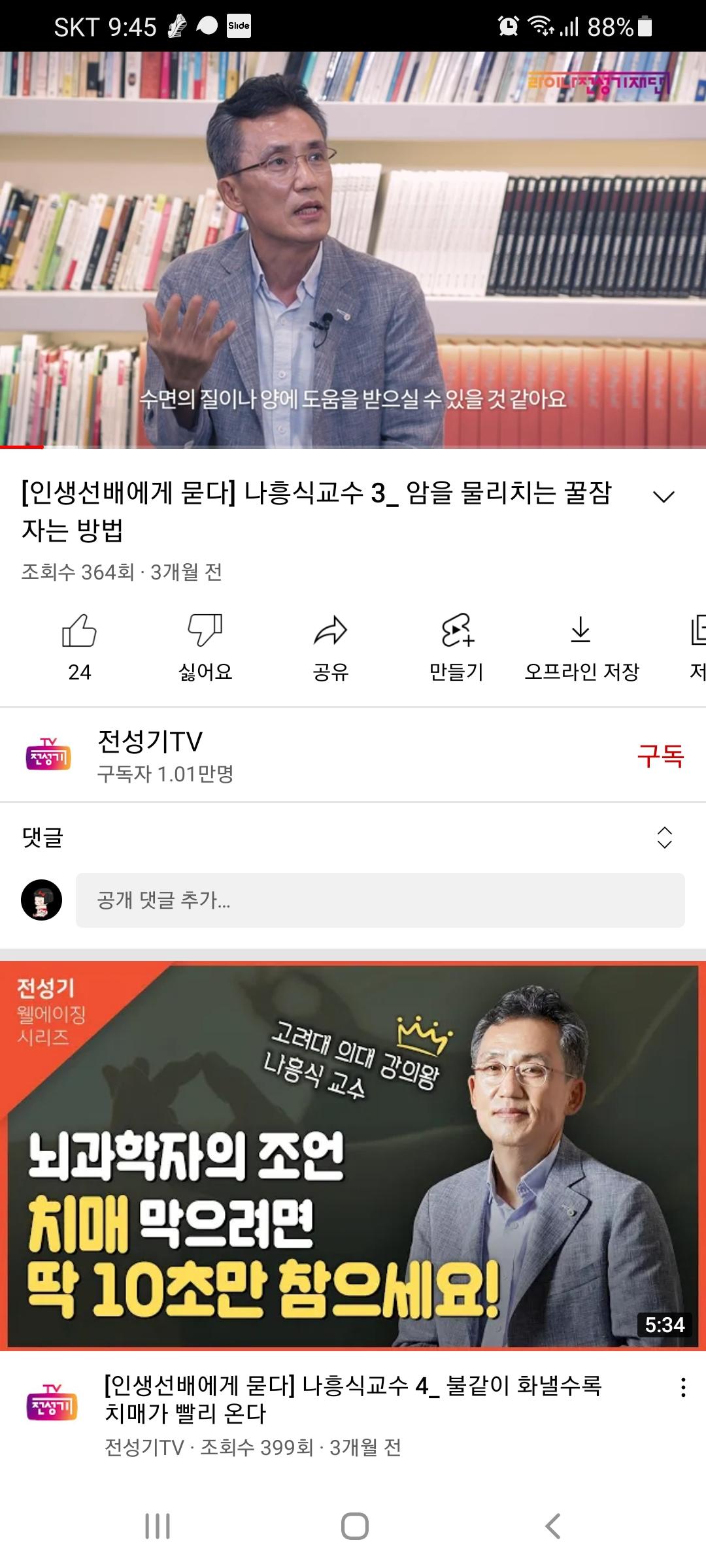The height and width of the screenshot is (1568, 706).
Task: Go back with the system back button
Action: click(x=552, y=1526)
